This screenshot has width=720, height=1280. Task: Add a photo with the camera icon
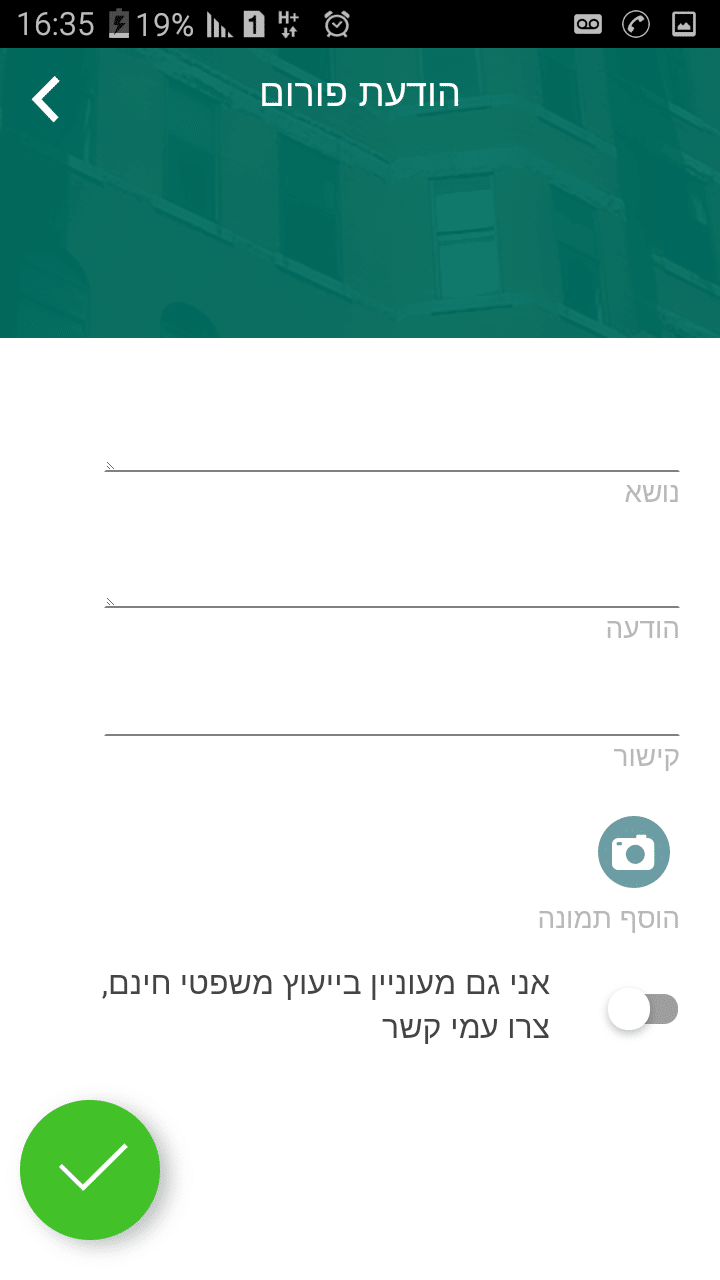(x=633, y=852)
